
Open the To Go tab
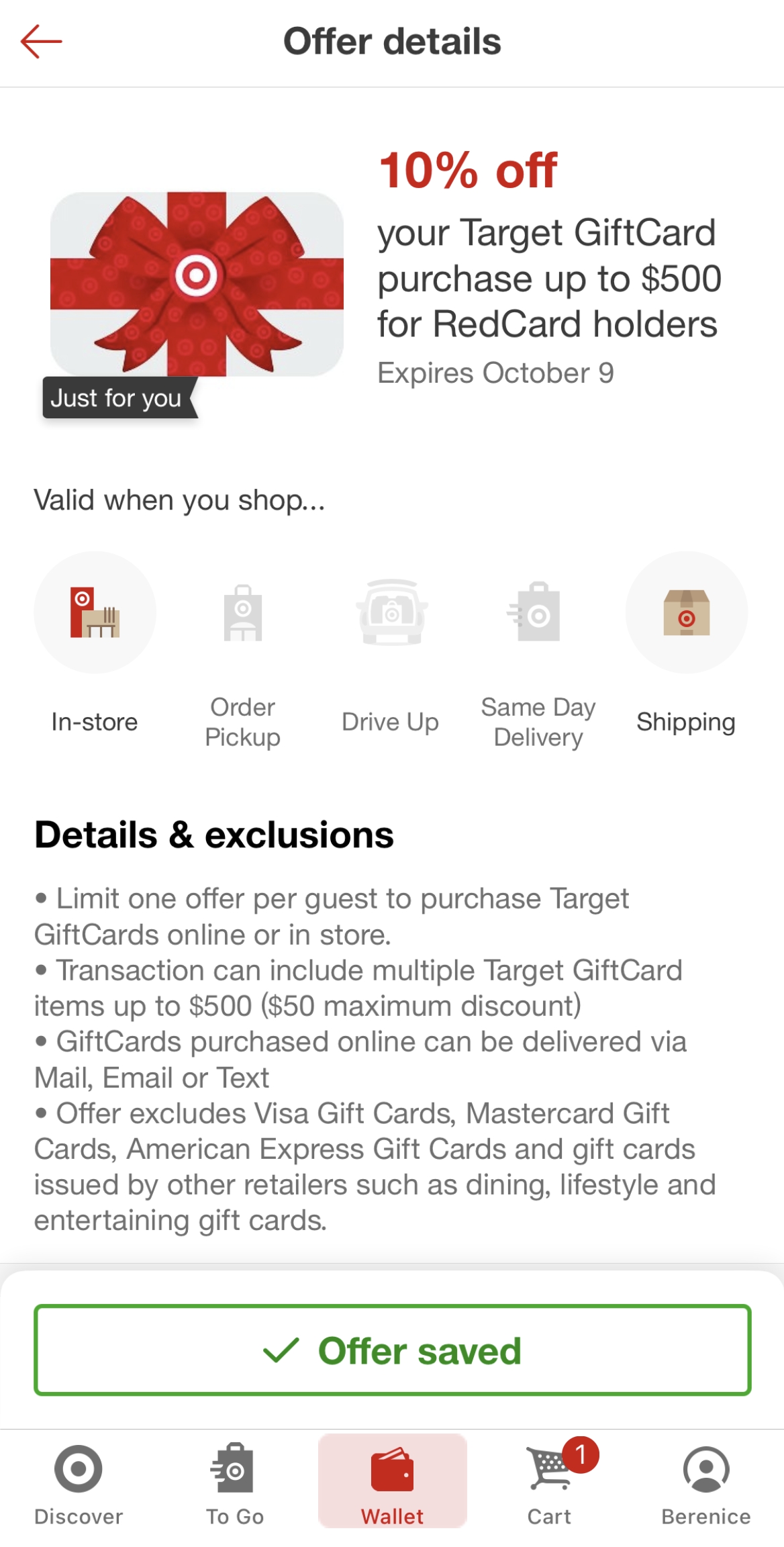234,1482
